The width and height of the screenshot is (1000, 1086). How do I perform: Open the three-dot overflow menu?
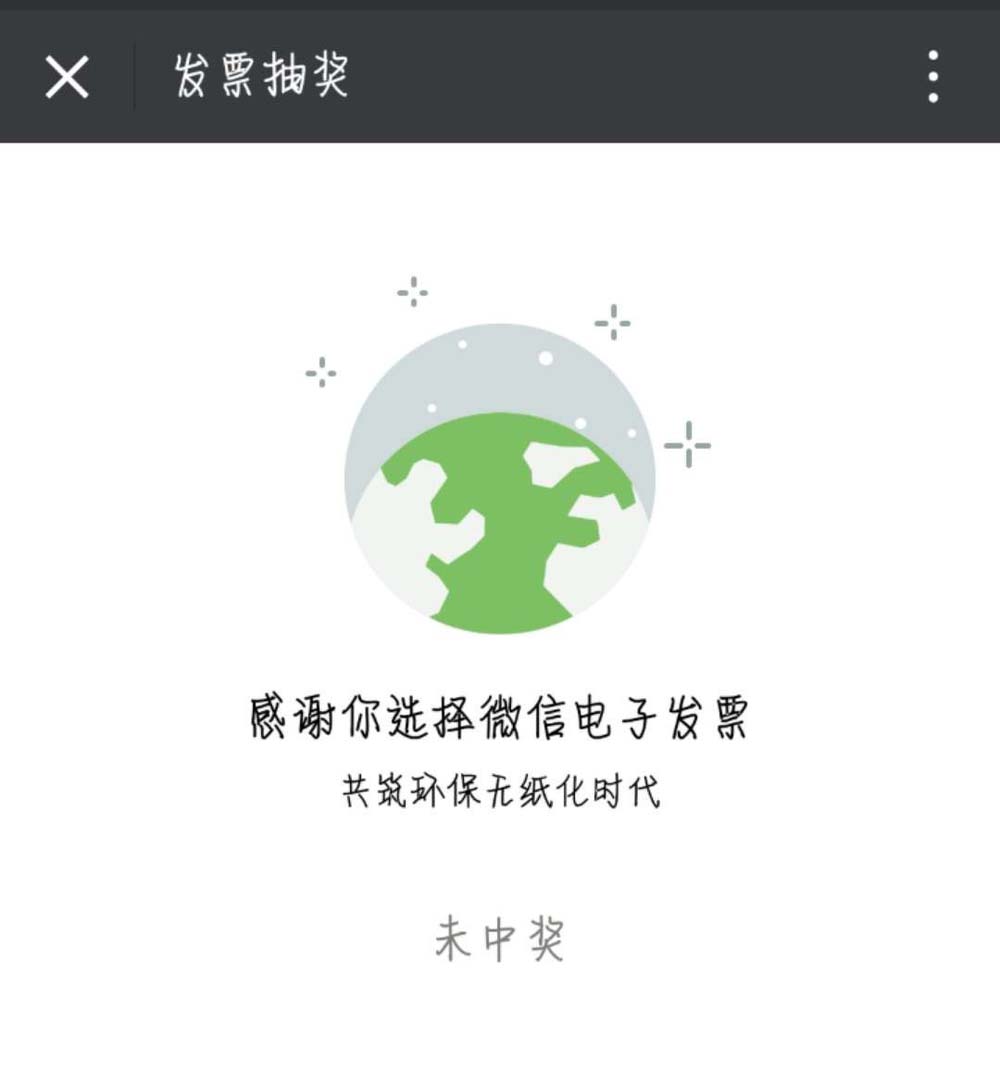point(932,77)
